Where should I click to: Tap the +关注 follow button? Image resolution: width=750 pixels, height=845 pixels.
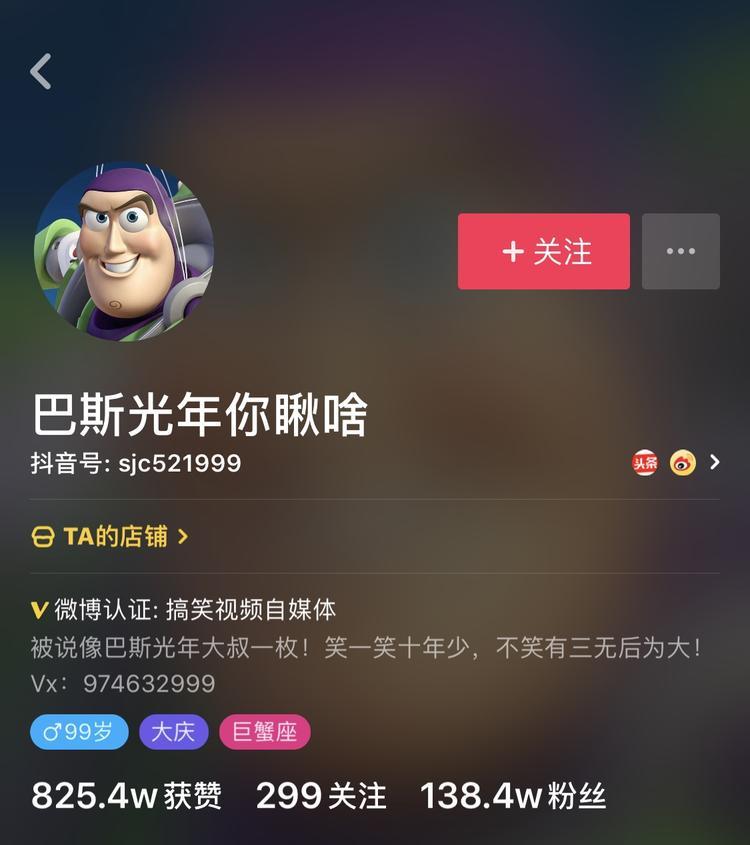click(x=543, y=251)
